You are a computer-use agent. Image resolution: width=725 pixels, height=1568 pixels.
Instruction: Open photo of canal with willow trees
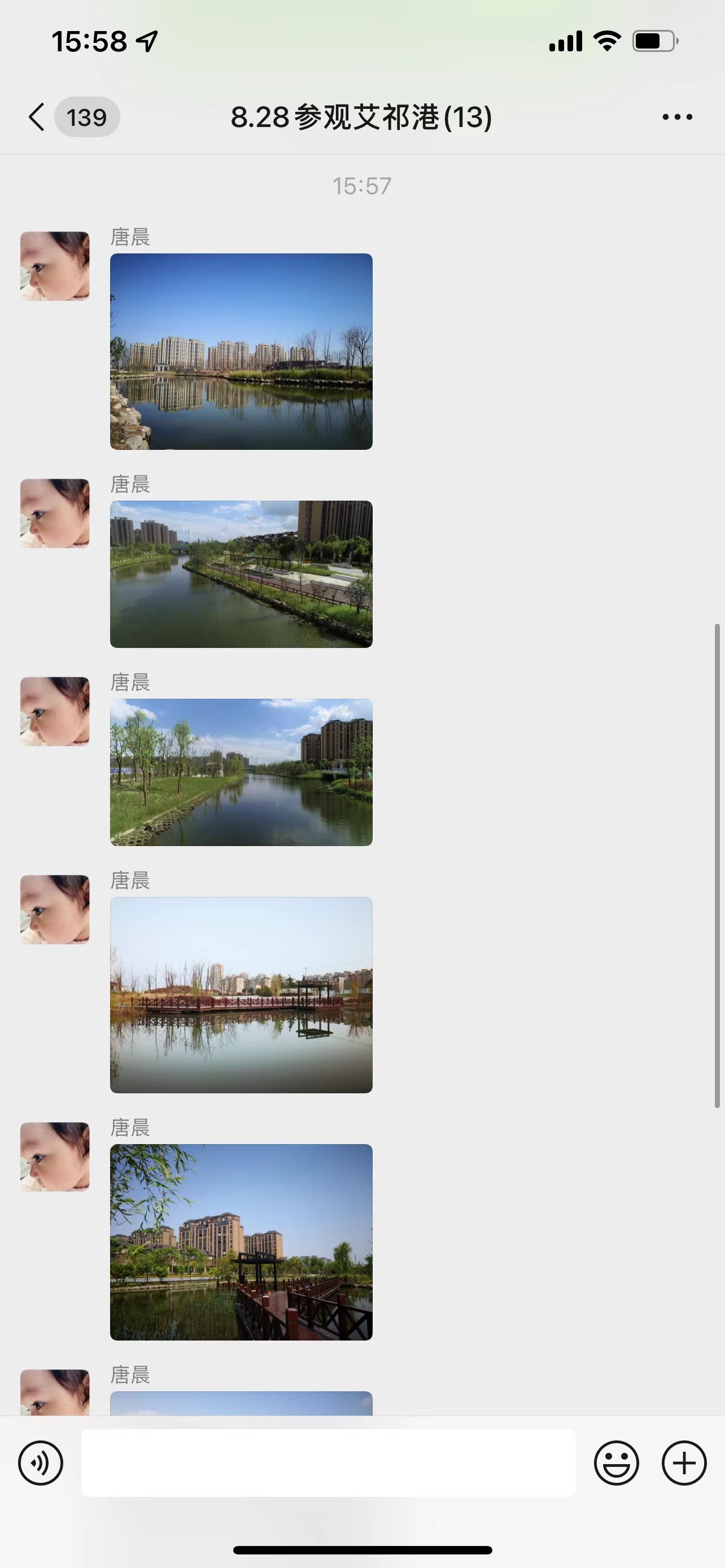pos(241,772)
